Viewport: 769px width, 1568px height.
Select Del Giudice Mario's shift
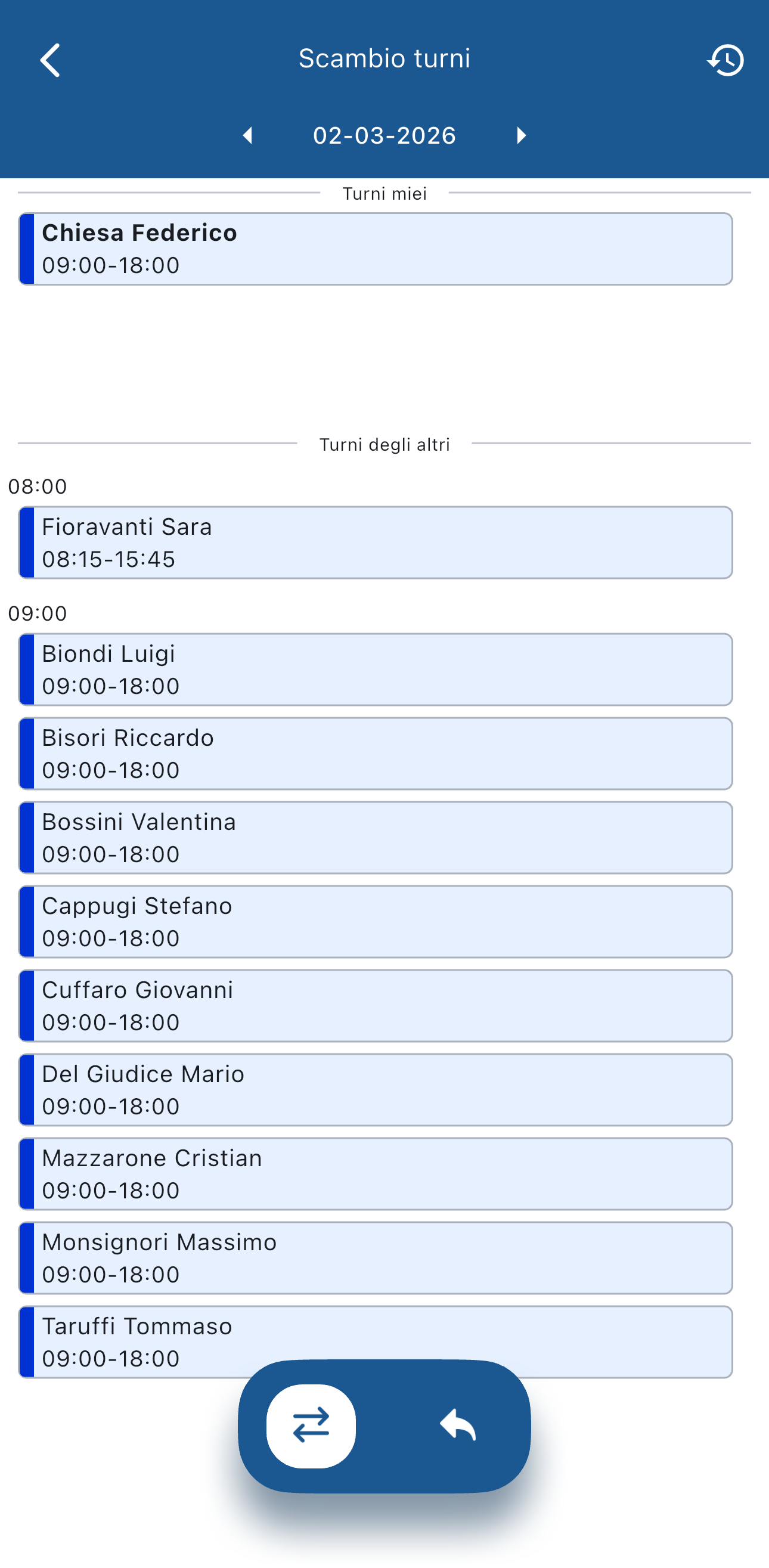376,1090
